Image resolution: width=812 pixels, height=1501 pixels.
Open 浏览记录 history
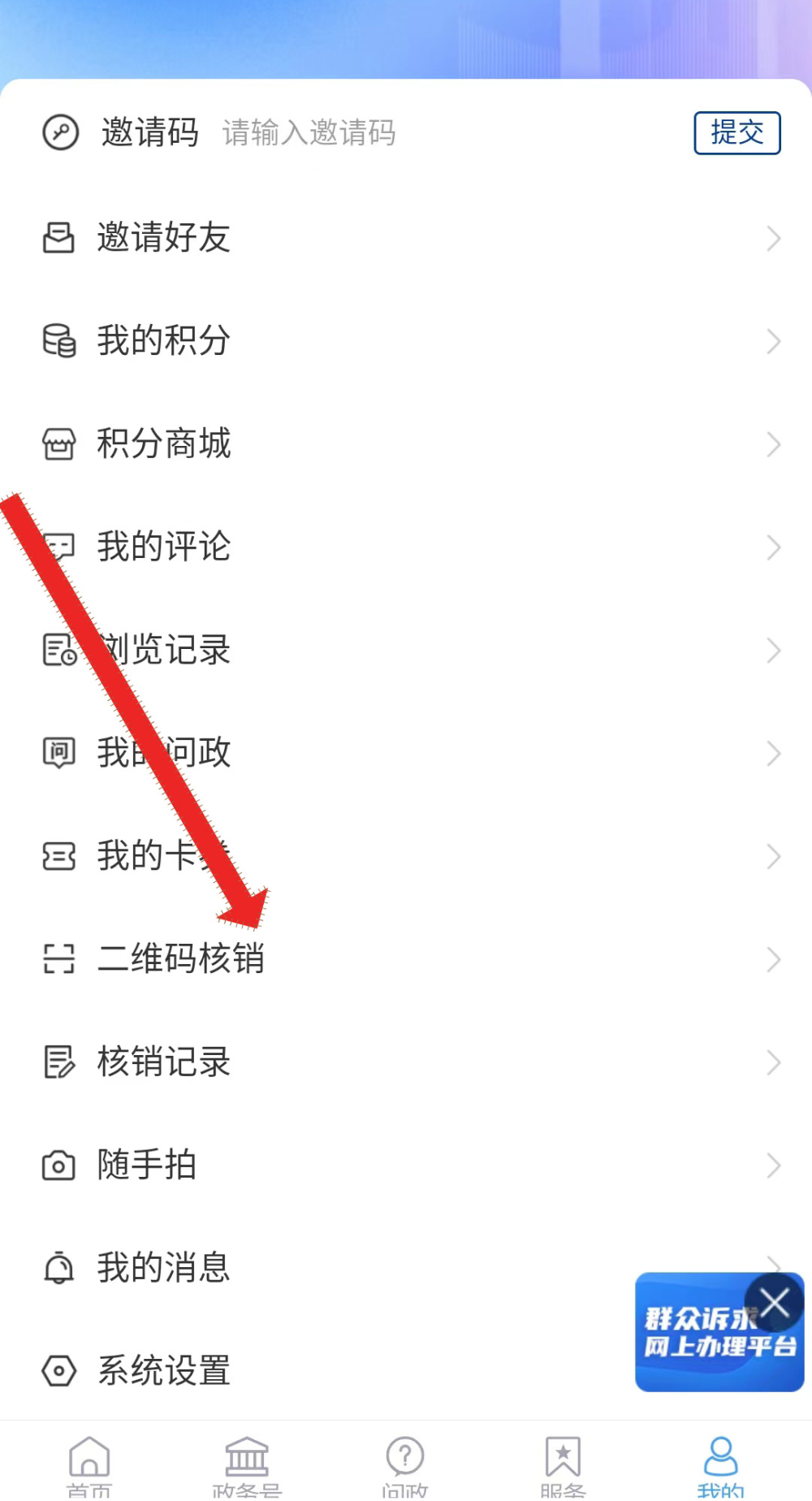tap(406, 650)
